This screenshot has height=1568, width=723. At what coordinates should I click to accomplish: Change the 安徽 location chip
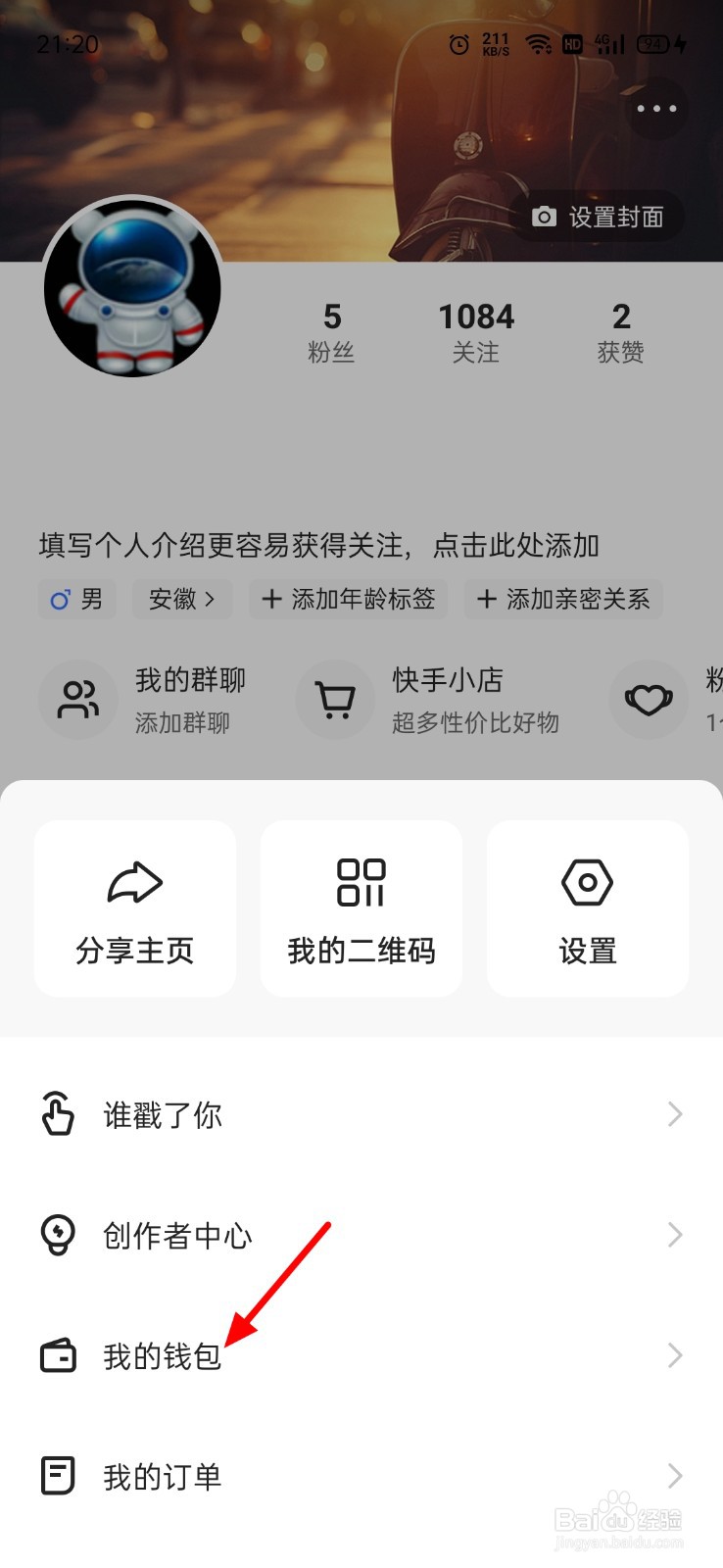pos(182,599)
